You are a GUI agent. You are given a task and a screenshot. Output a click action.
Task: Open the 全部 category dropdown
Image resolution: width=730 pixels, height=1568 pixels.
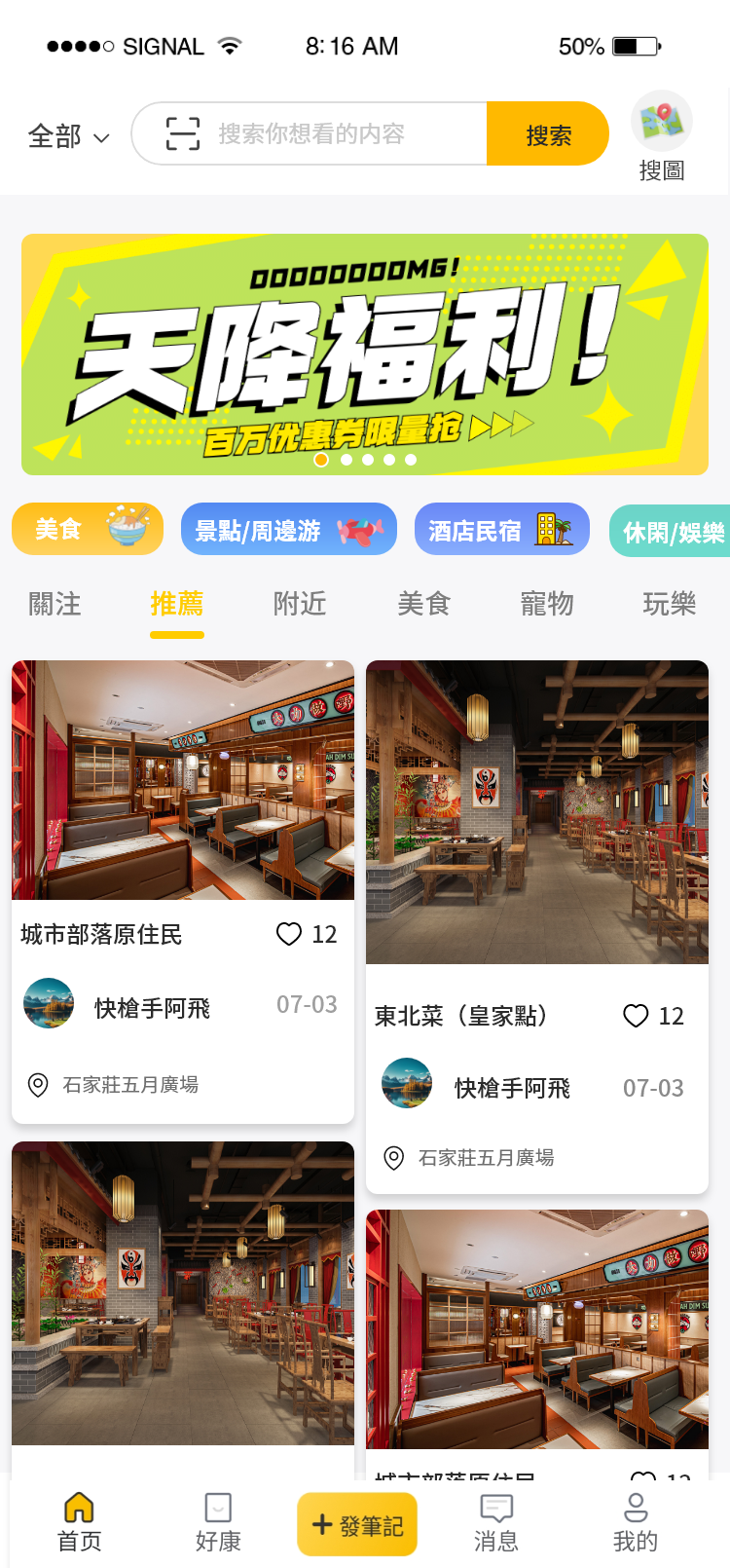[x=68, y=136]
